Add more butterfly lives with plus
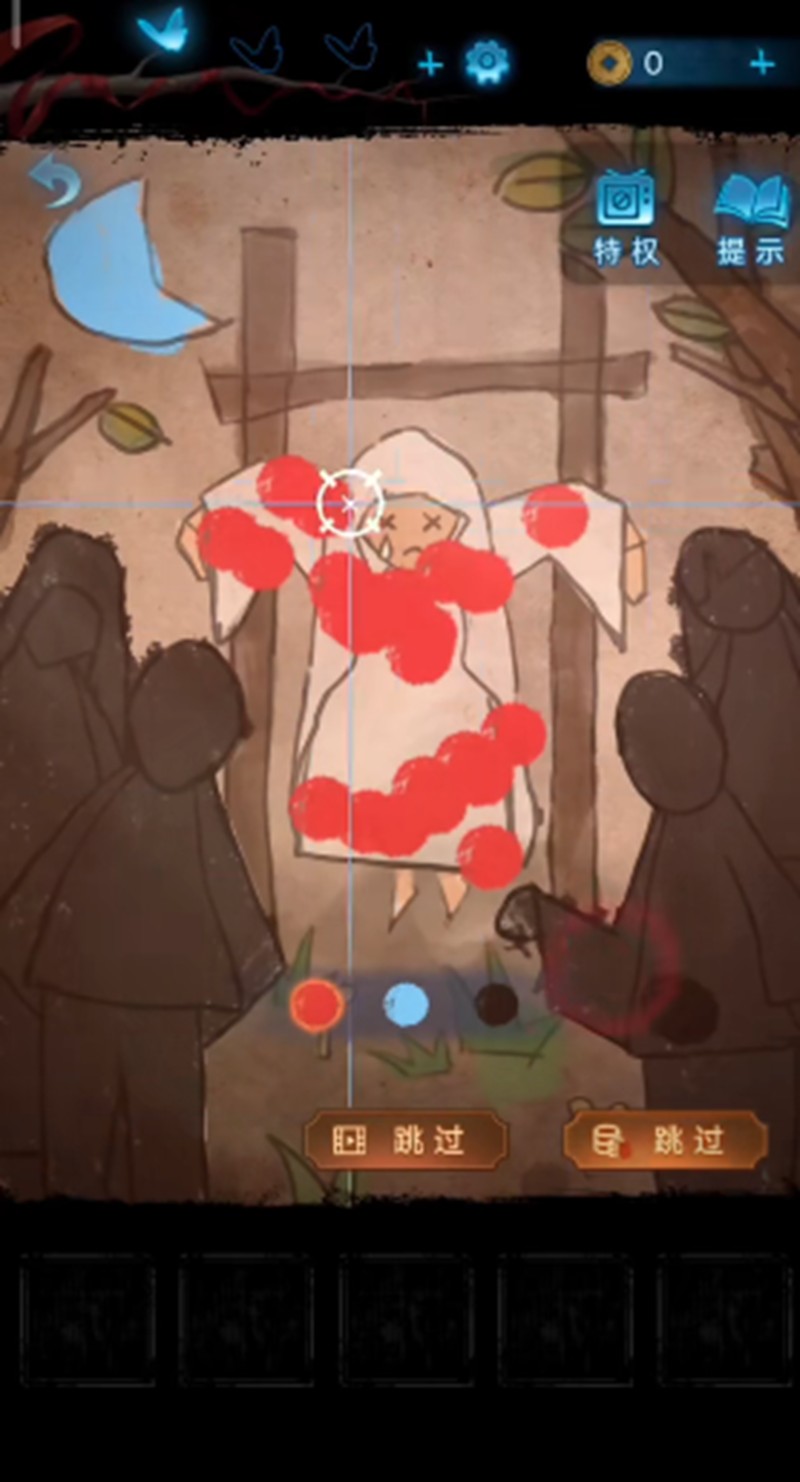 [x=430, y=65]
